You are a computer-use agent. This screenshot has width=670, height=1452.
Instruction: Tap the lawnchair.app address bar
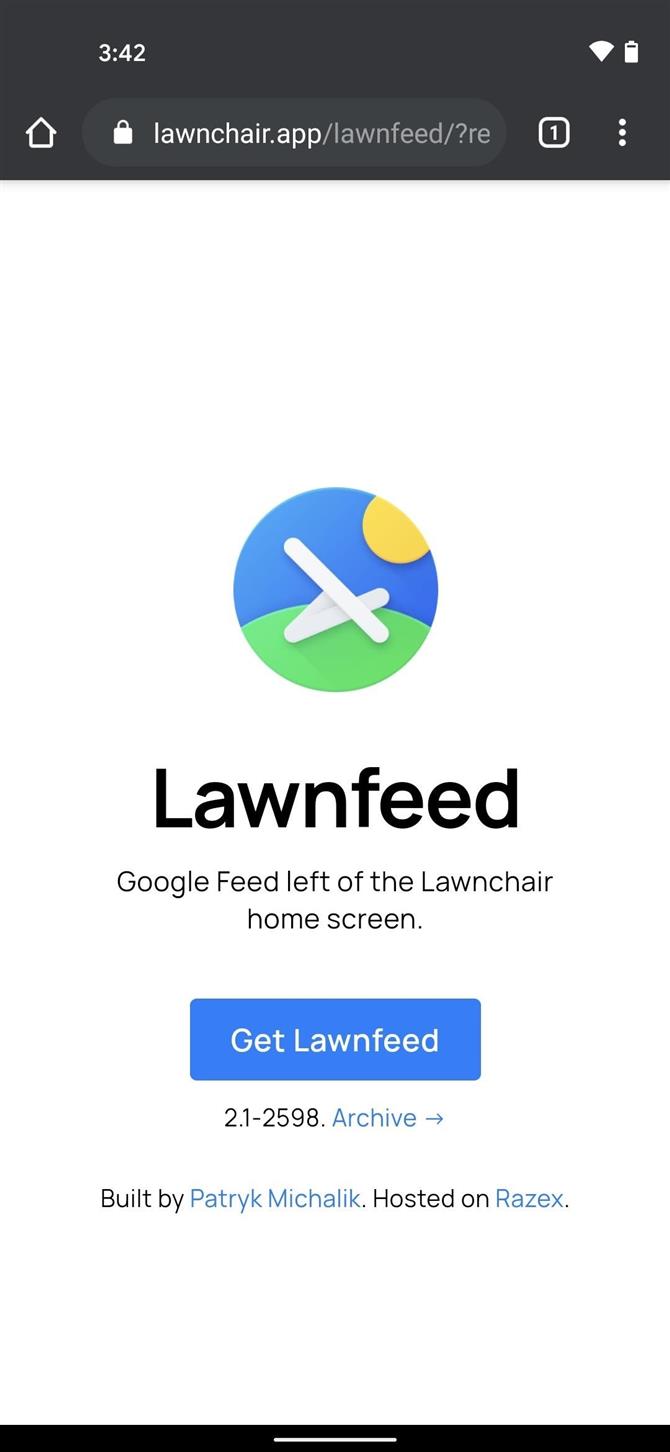point(294,133)
